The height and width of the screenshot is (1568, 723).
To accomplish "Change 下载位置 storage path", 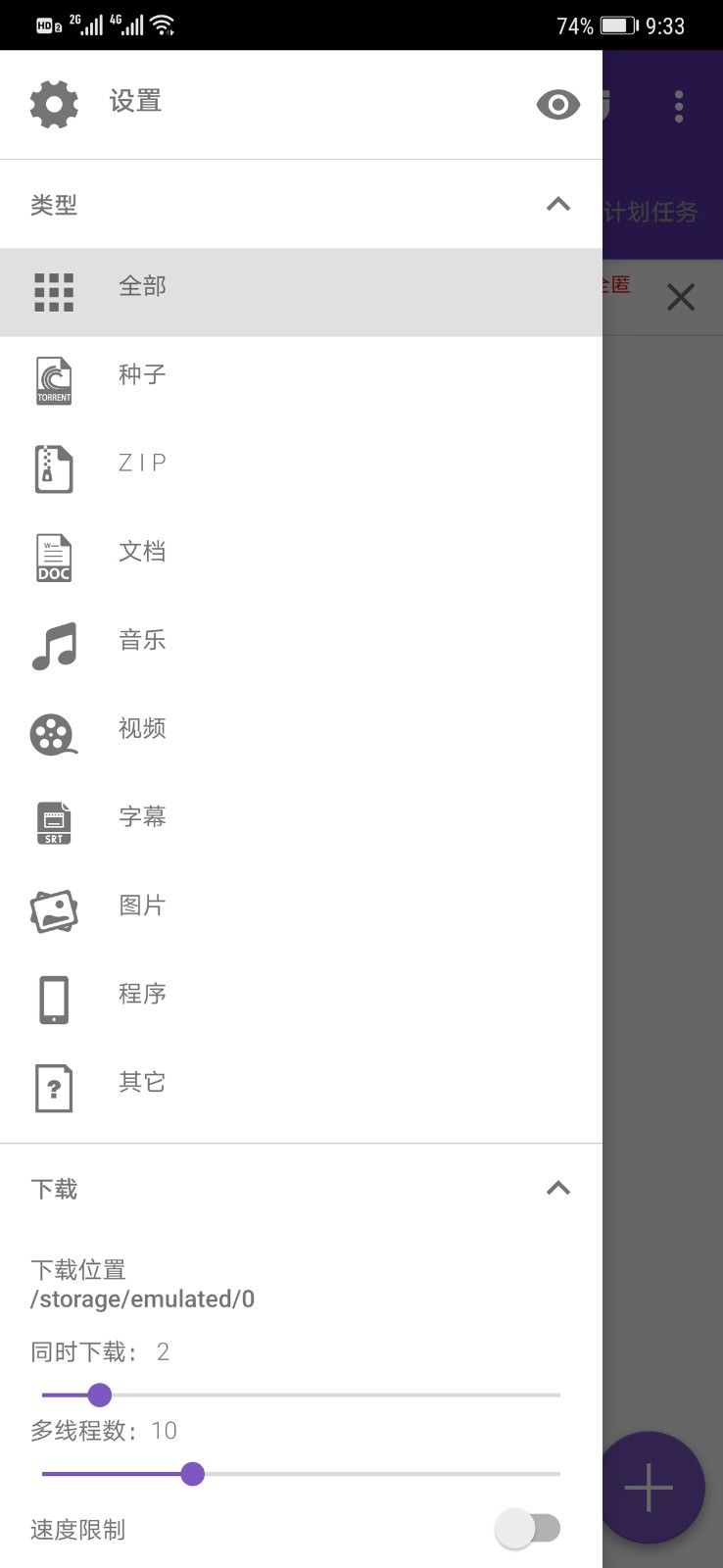I will click(143, 1285).
